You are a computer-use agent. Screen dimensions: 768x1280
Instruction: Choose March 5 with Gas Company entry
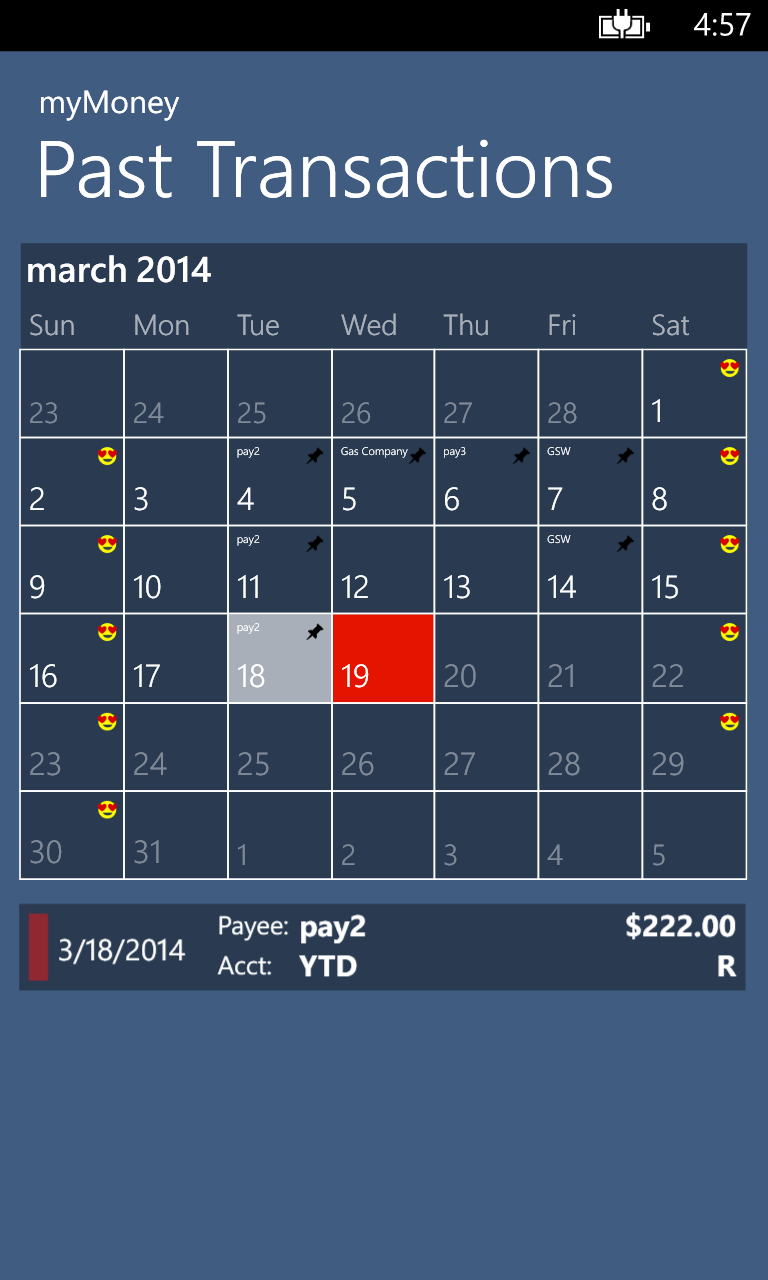[x=383, y=482]
